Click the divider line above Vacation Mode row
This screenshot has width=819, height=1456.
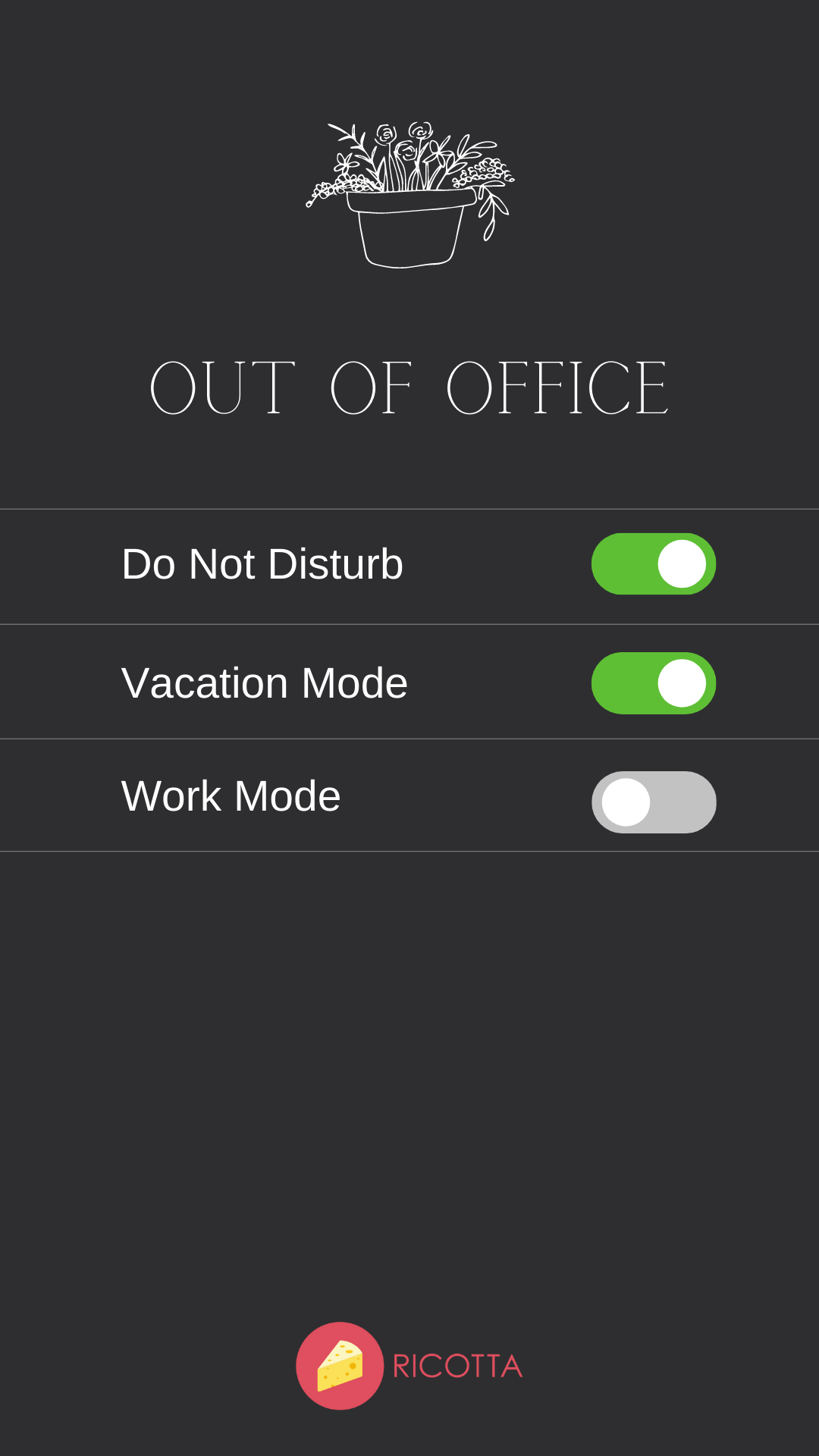pyautogui.click(x=409, y=623)
